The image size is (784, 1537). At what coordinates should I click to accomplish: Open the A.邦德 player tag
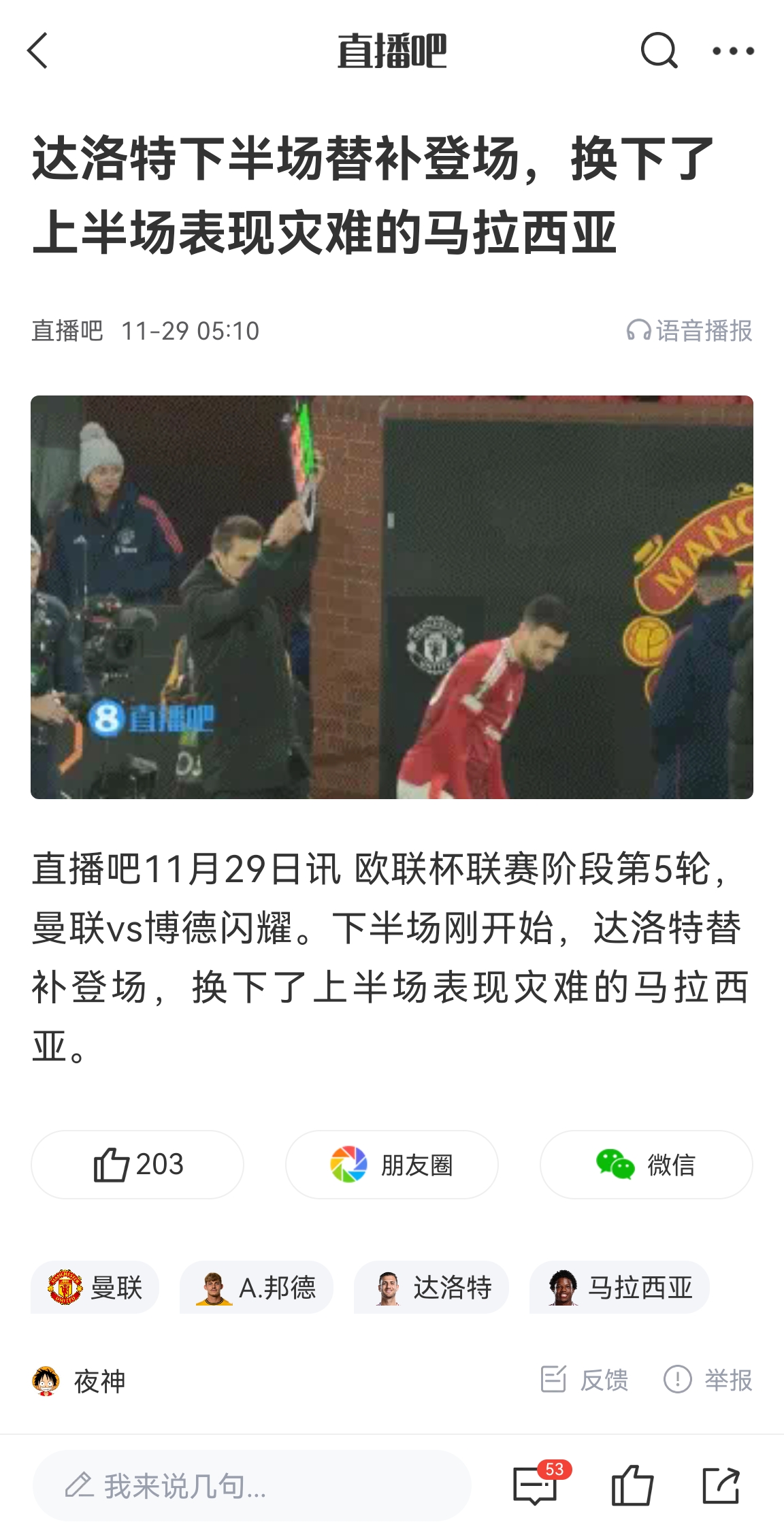[257, 1287]
